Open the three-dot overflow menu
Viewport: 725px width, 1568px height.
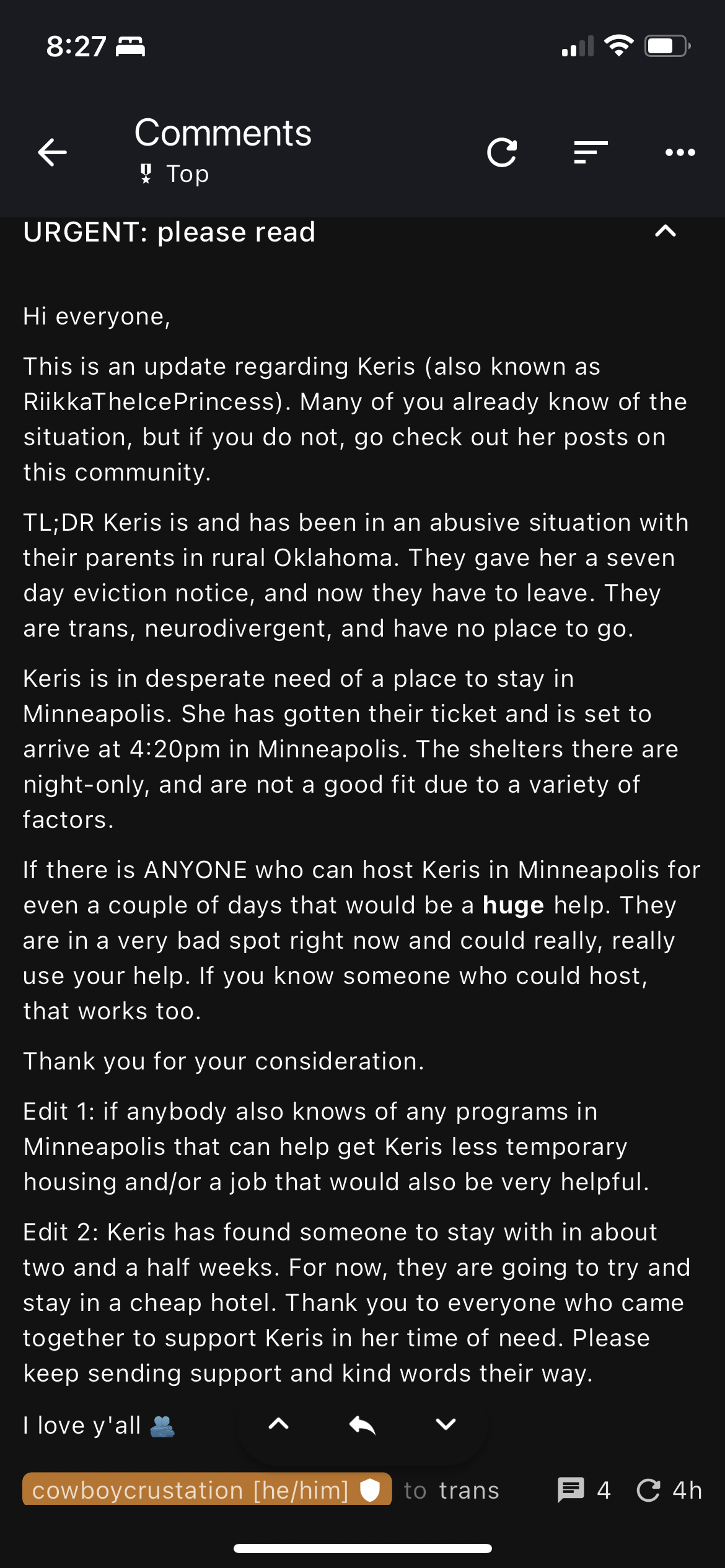(680, 152)
